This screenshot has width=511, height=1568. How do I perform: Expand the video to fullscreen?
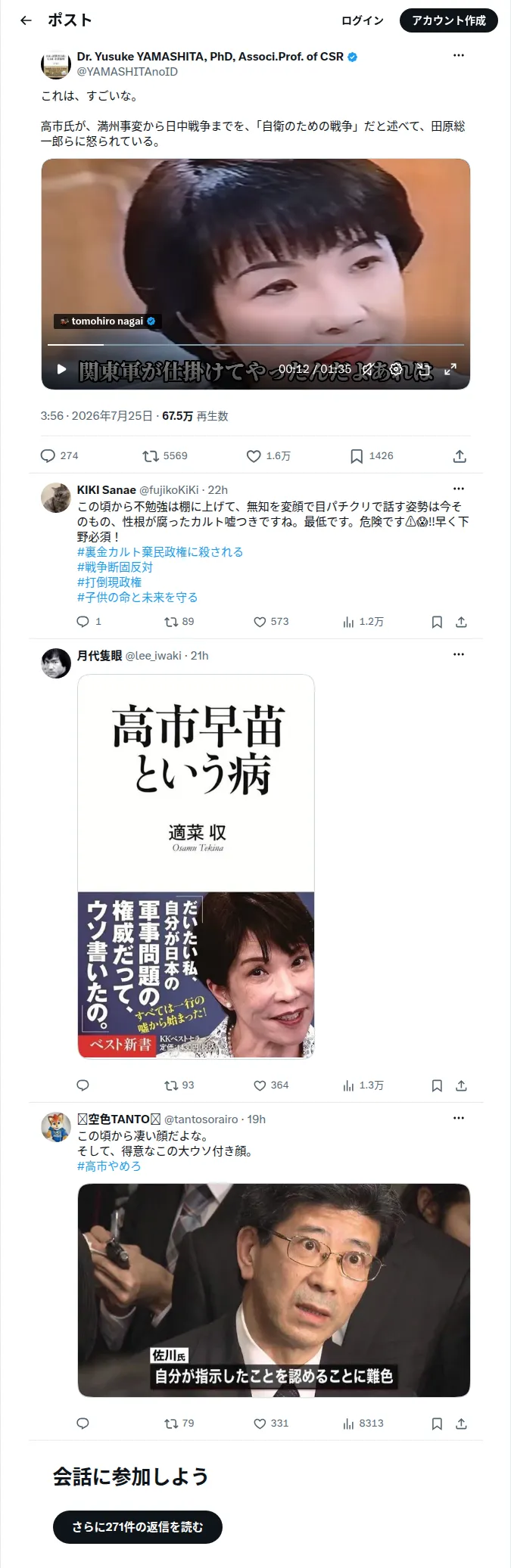tap(450, 369)
